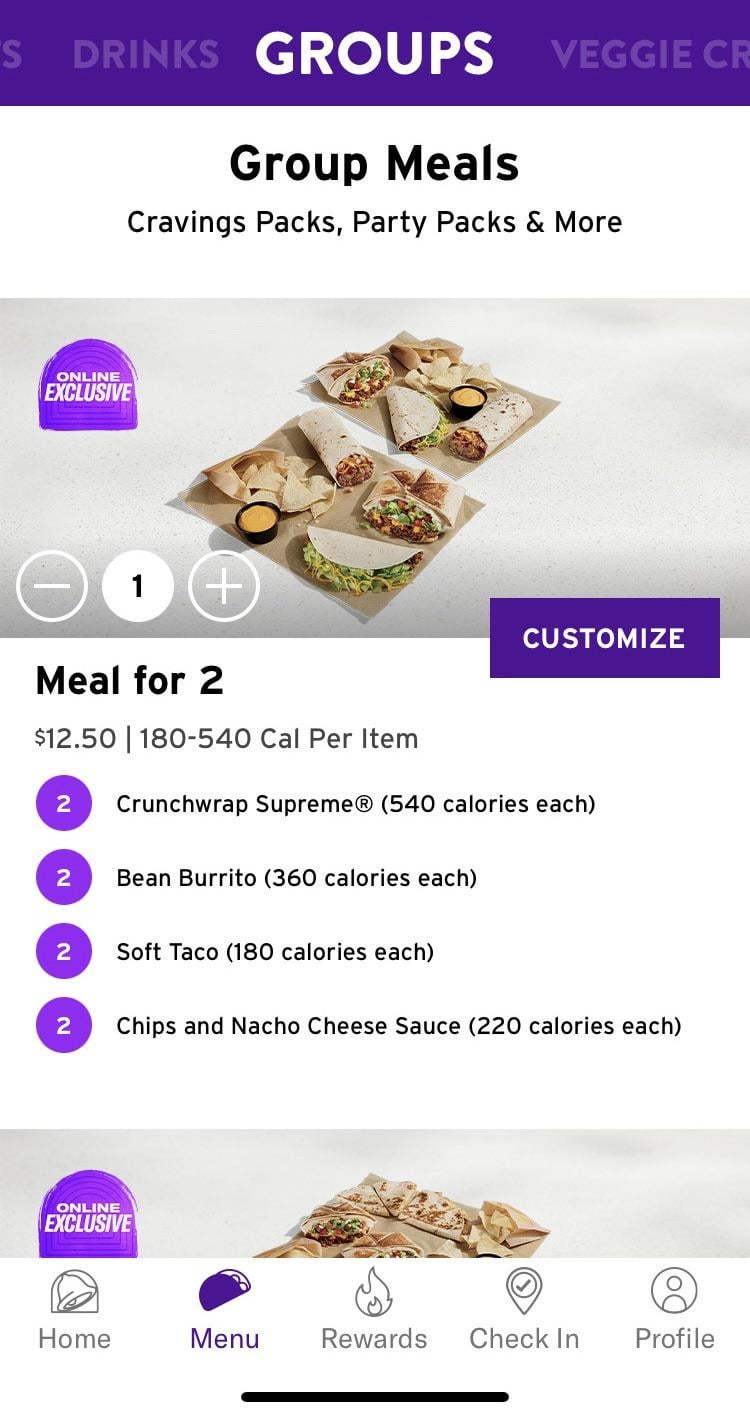The height and width of the screenshot is (1417, 750).
Task: Switch to the Drinks category tab
Action: tap(146, 53)
